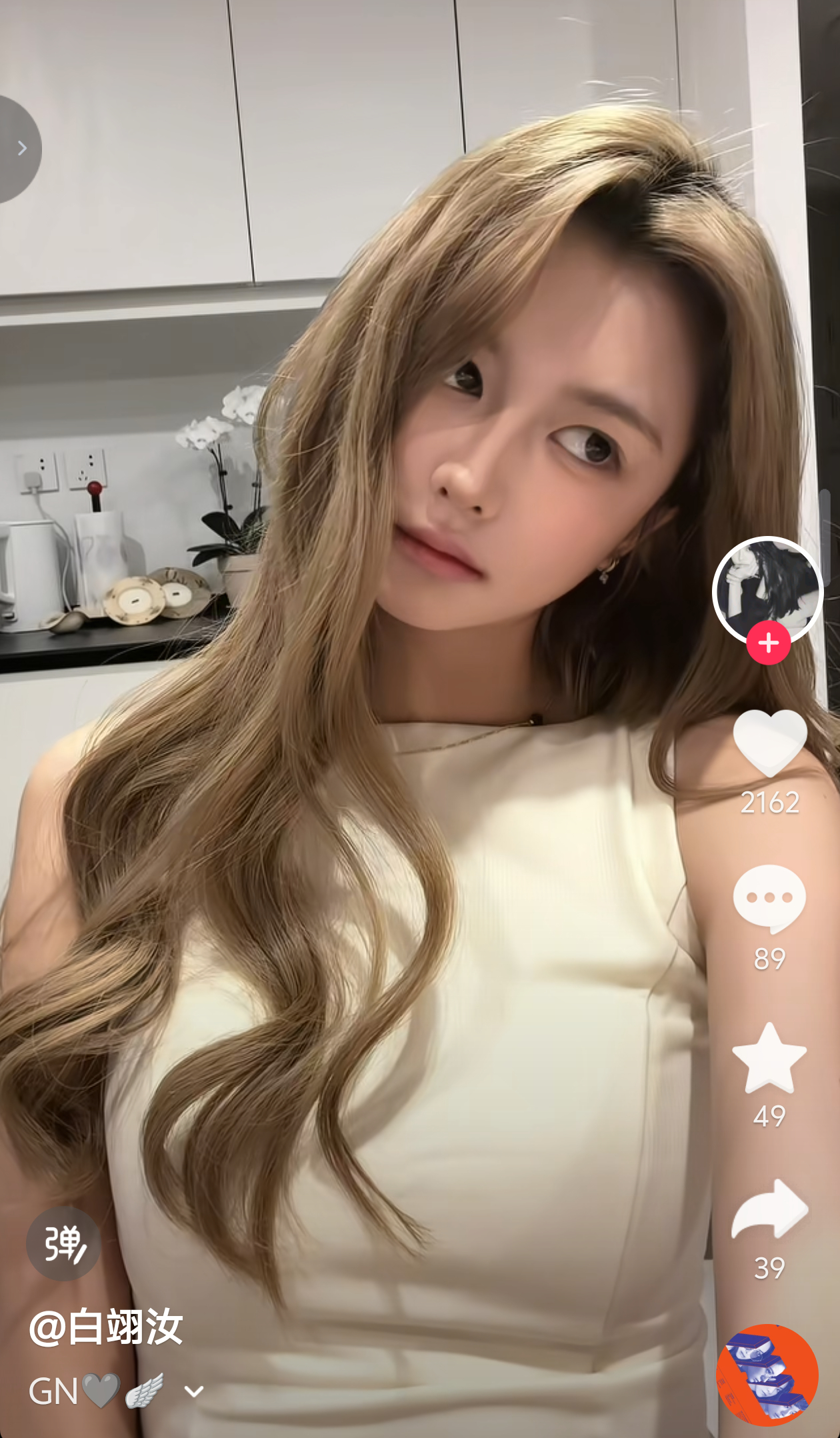Follow the creator with the red plus badge
This screenshot has height=1438, width=840.
769,643
